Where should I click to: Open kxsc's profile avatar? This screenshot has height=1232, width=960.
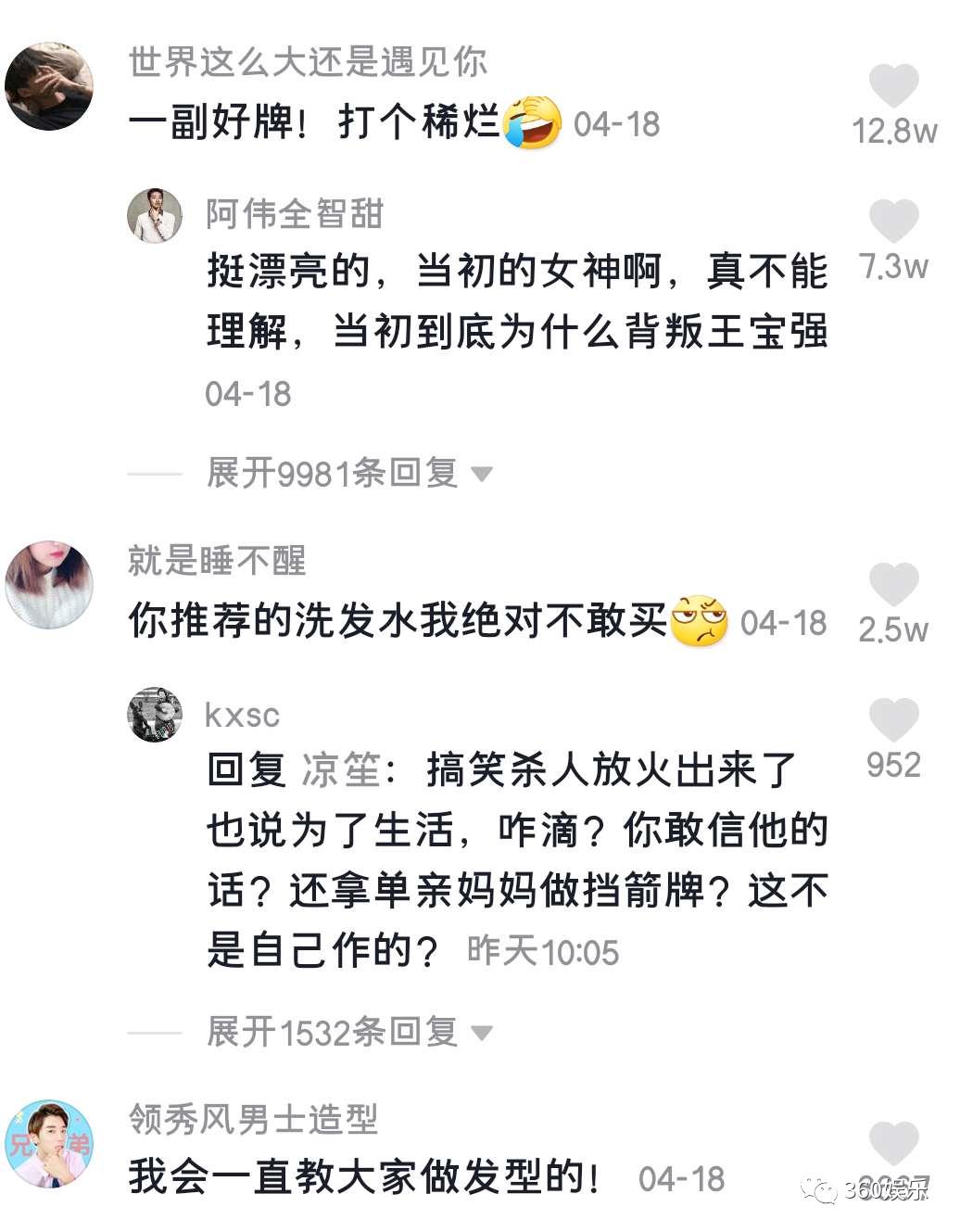click(155, 714)
